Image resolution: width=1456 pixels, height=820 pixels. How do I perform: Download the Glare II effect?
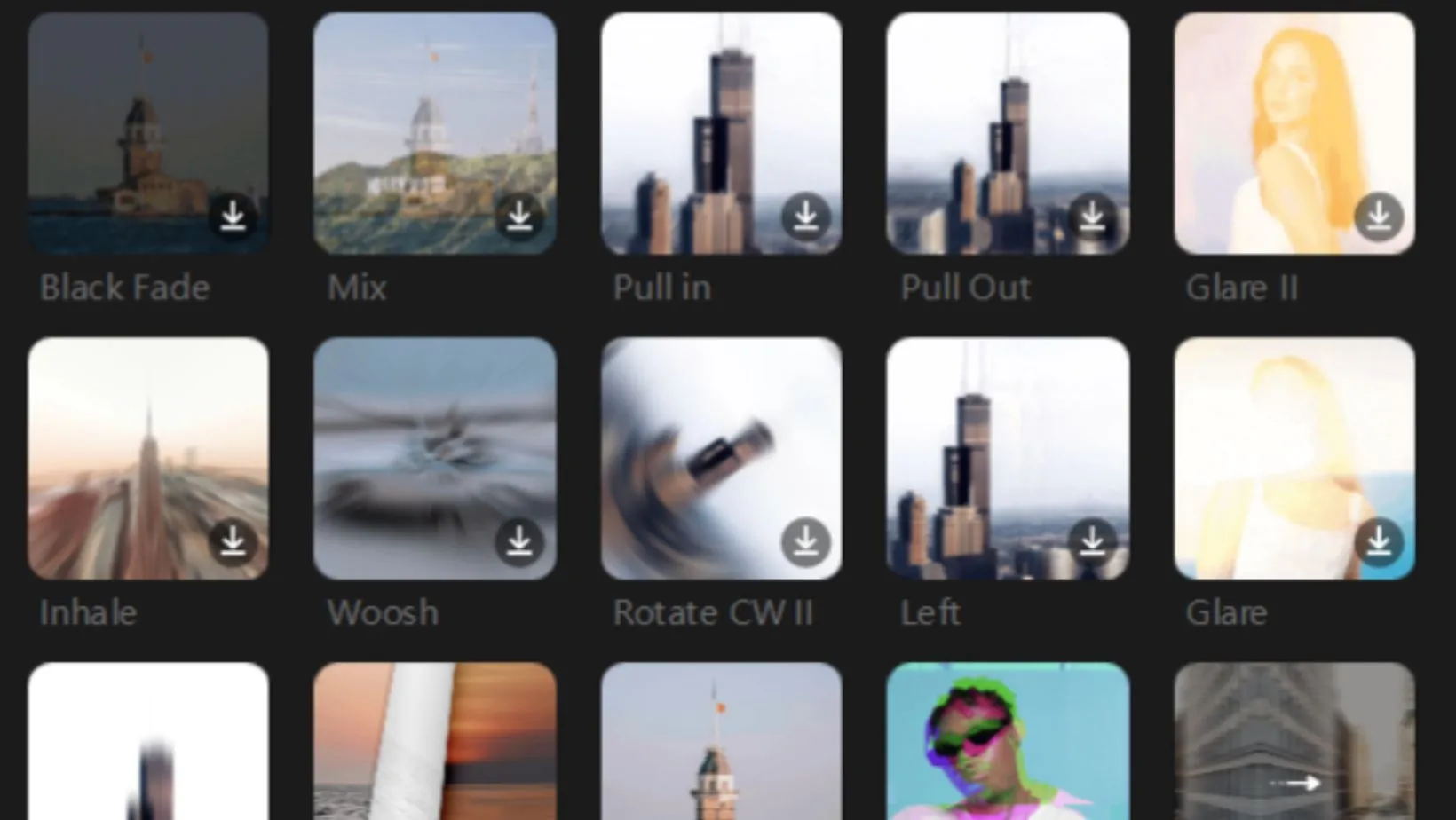pyautogui.click(x=1379, y=217)
